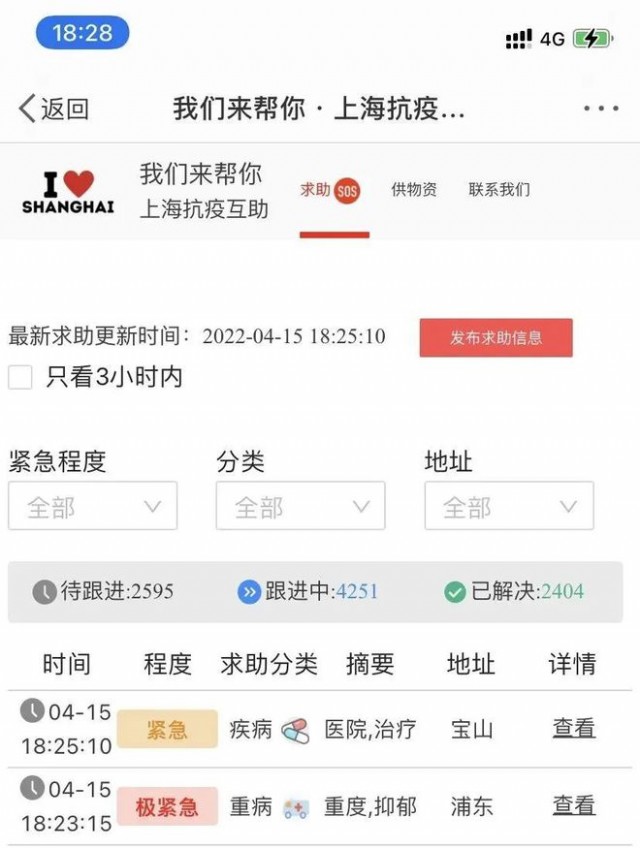
Task: Go back using the 返回 button
Action: 54,109
